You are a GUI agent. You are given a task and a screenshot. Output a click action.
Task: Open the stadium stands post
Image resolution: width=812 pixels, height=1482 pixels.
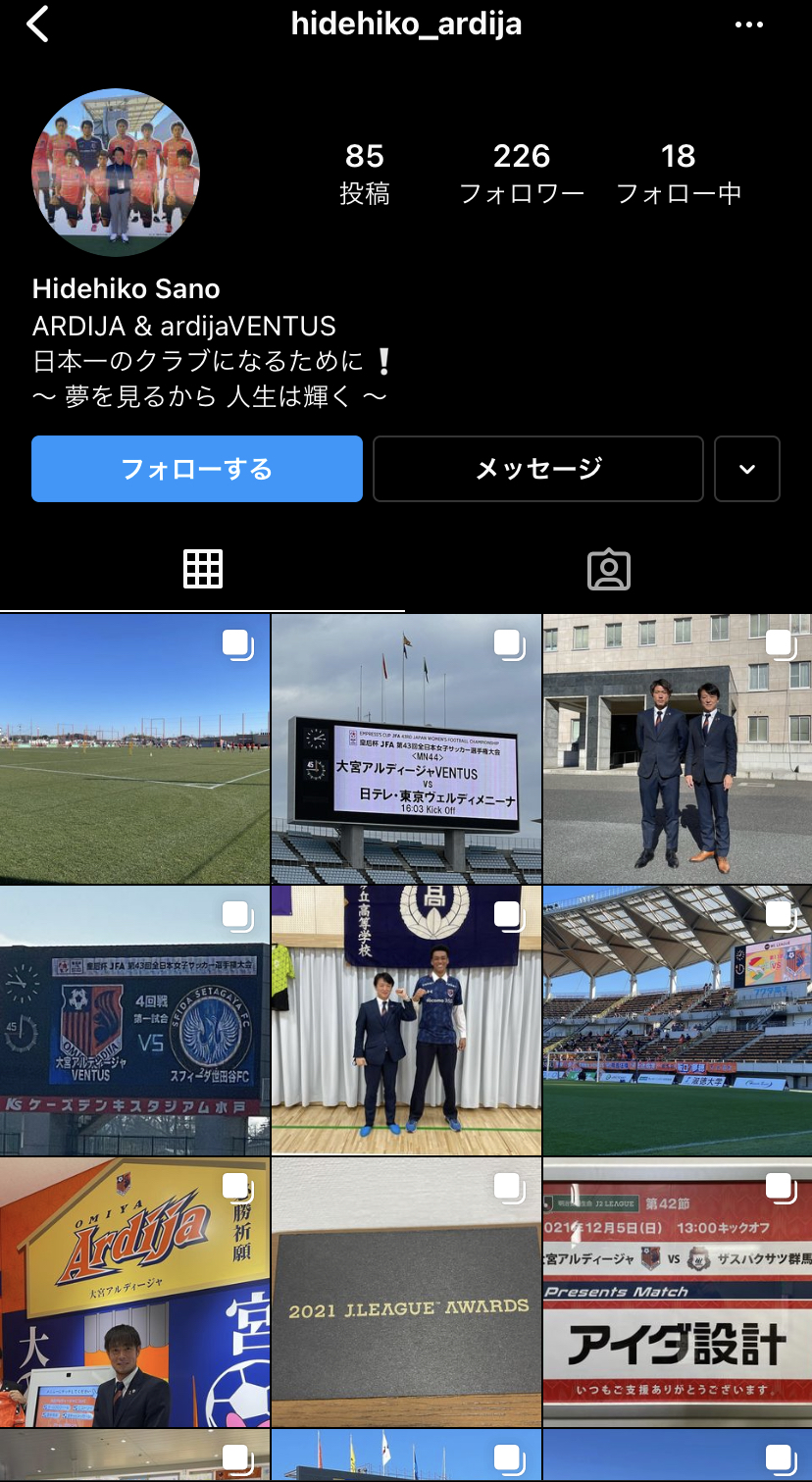pos(678,1020)
